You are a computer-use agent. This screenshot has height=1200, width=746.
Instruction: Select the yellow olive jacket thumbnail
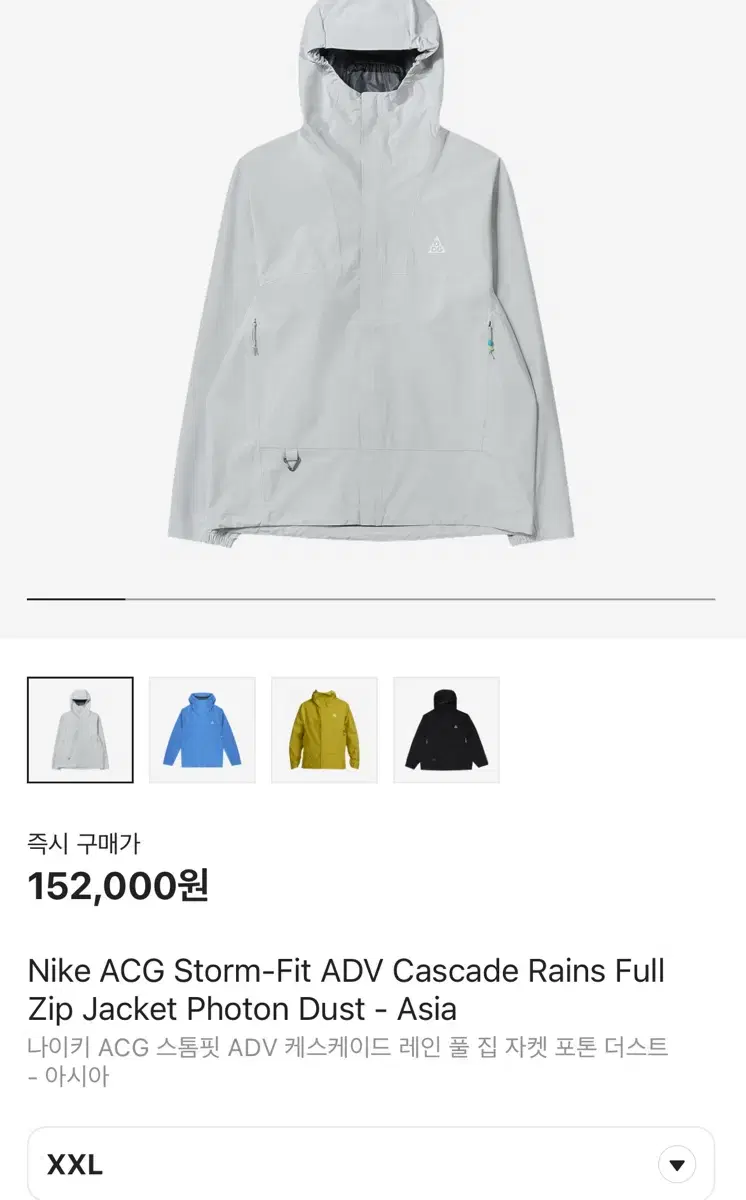tap(324, 729)
